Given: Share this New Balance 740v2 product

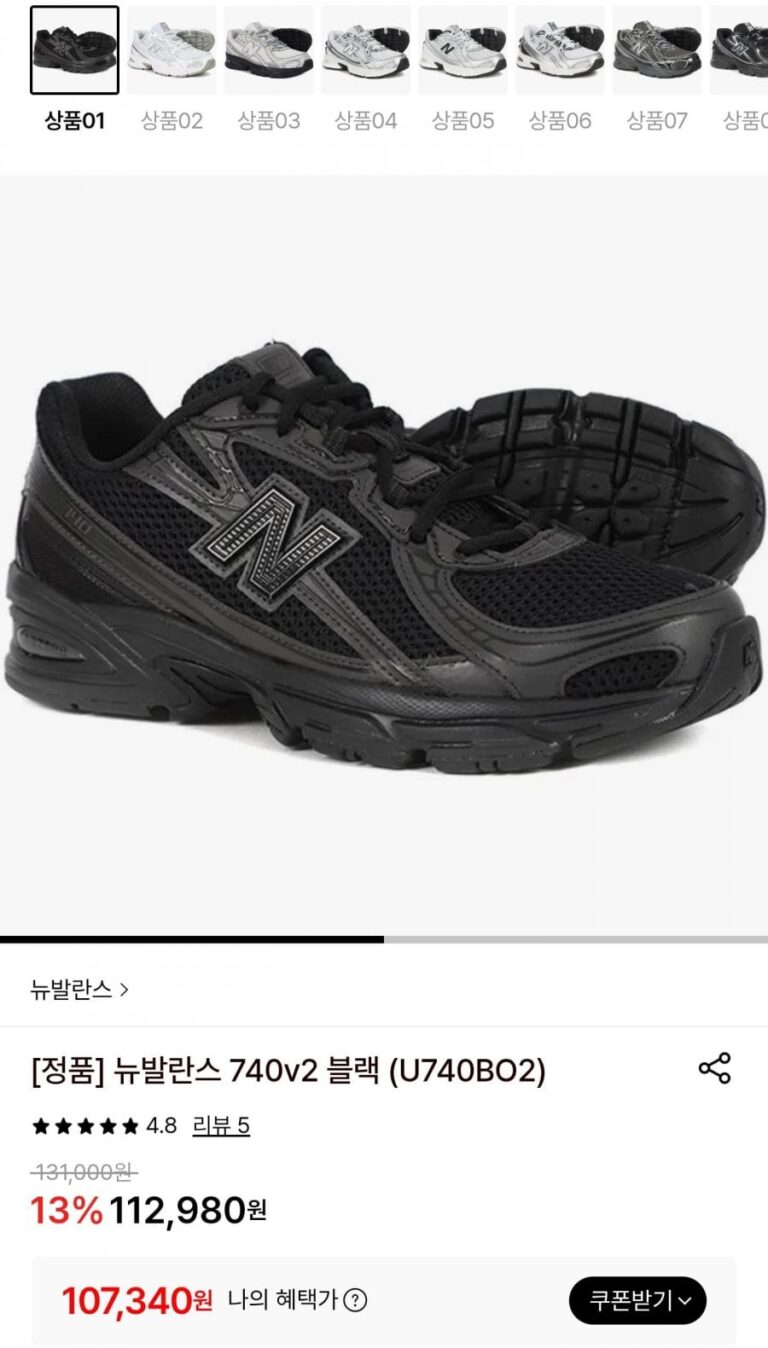Looking at the screenshot, I should click(714, 1068).
